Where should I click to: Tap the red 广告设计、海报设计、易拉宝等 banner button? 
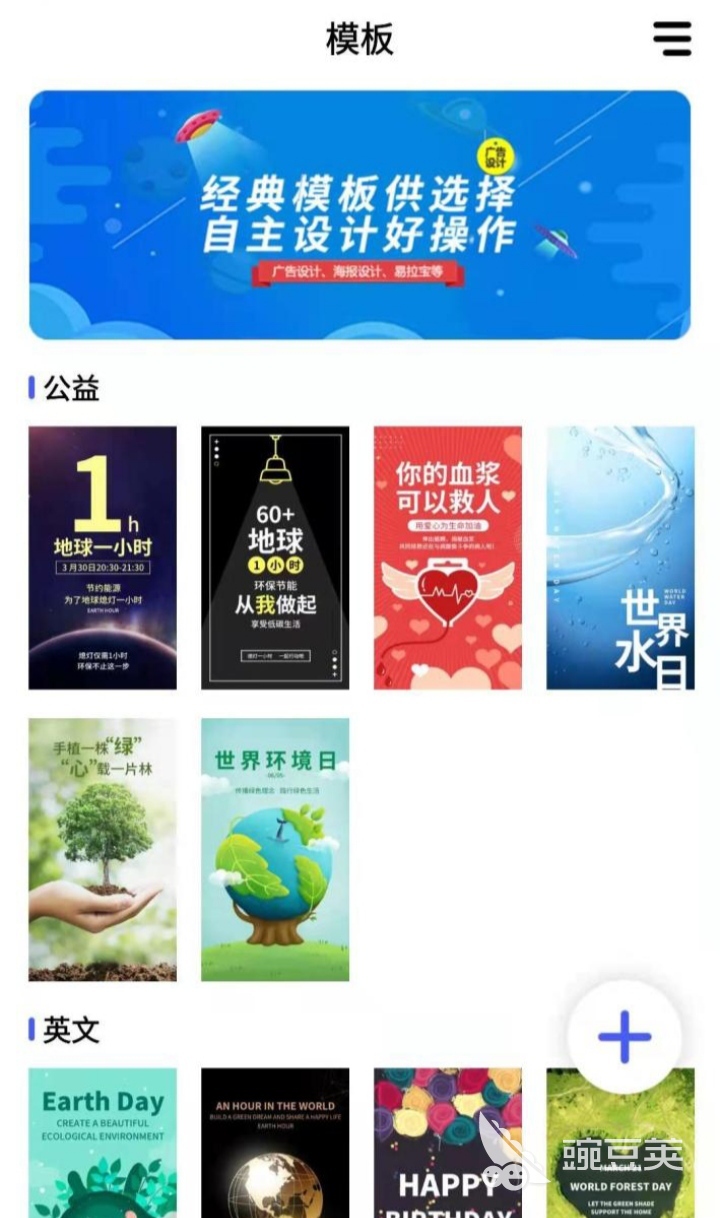(x=360, y=272)
